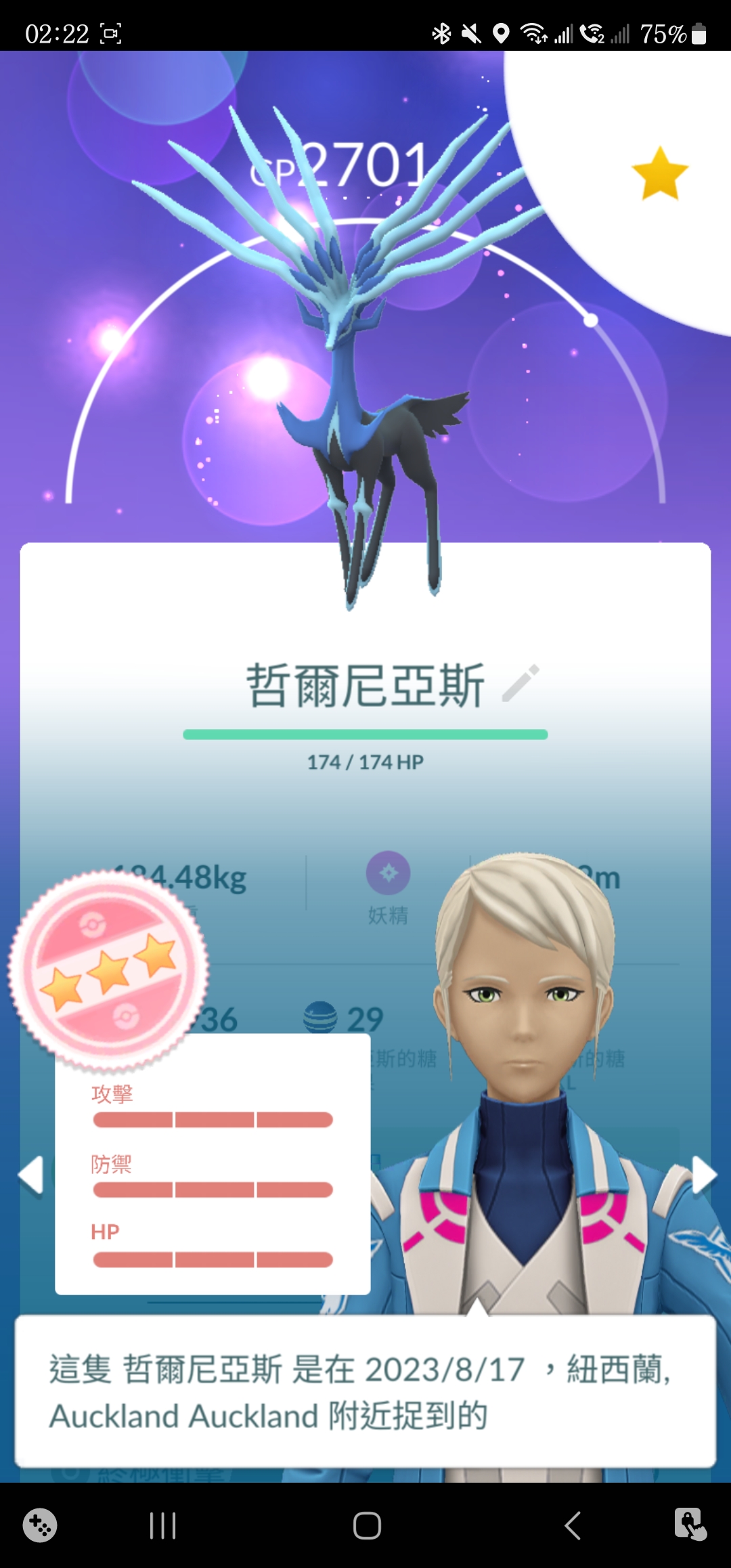
Task: Go to the next Pokémon with right arrow
Action: (x=703, y=1175)
